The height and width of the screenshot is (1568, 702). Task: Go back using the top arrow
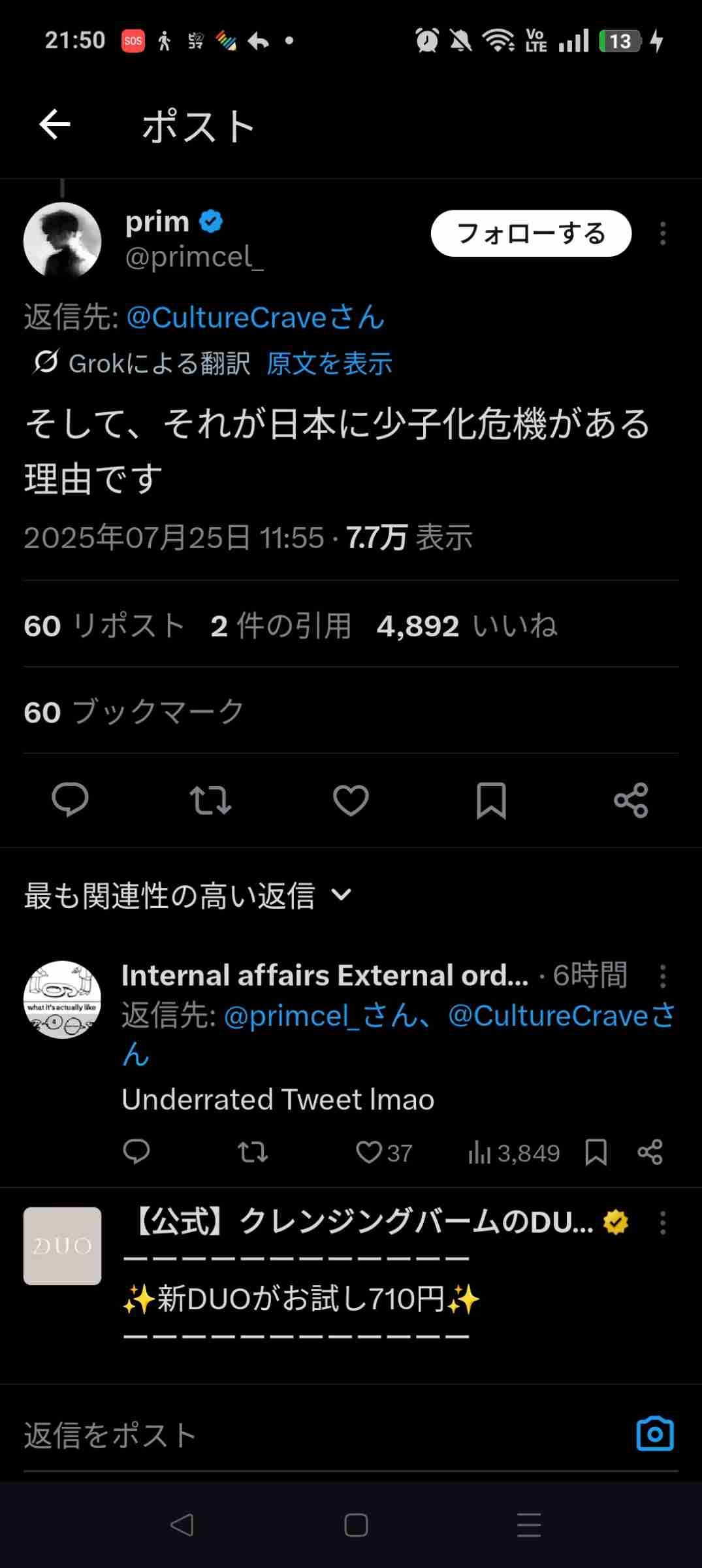(55, 125)
